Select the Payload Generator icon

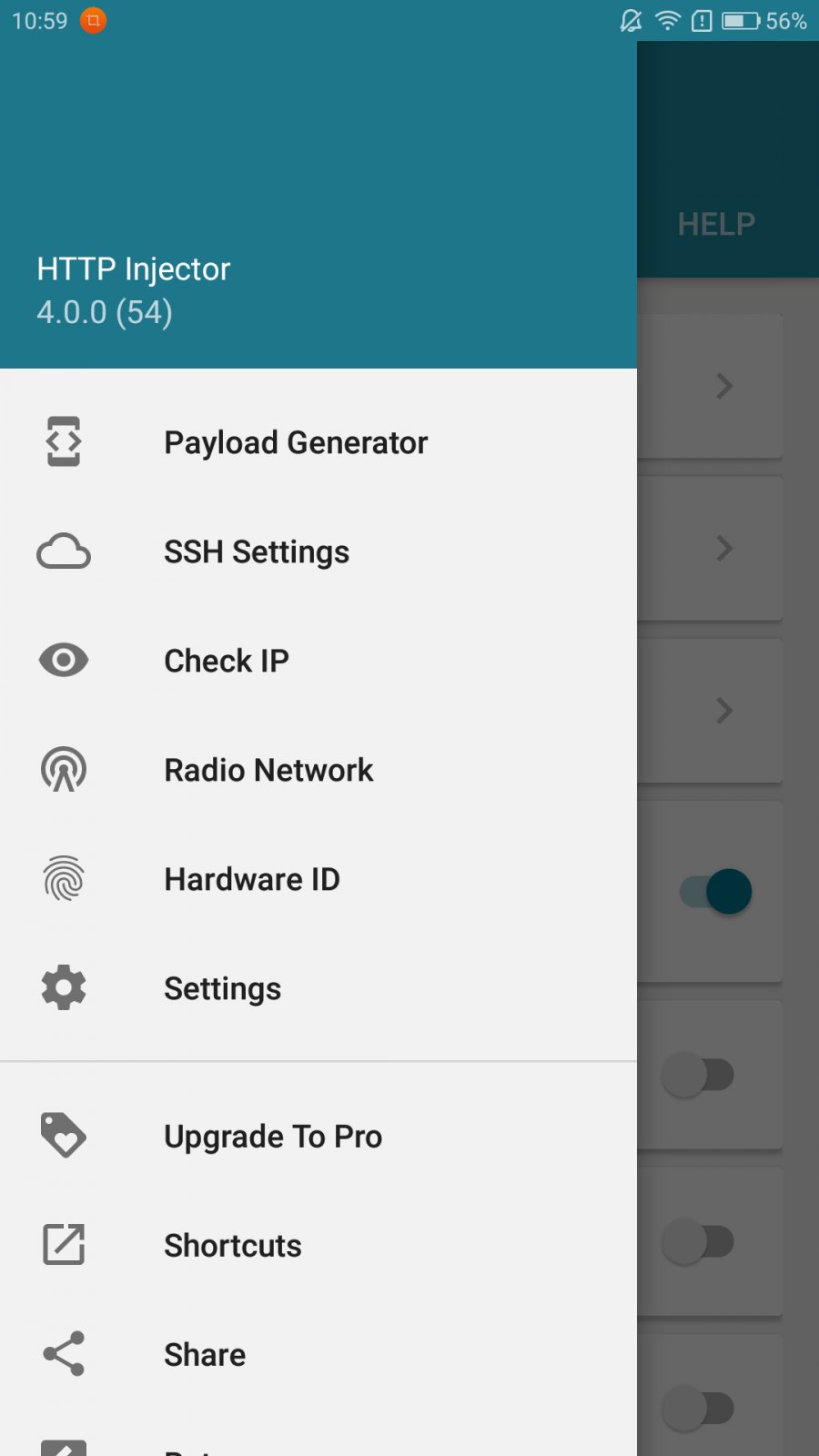click(62, 442)
